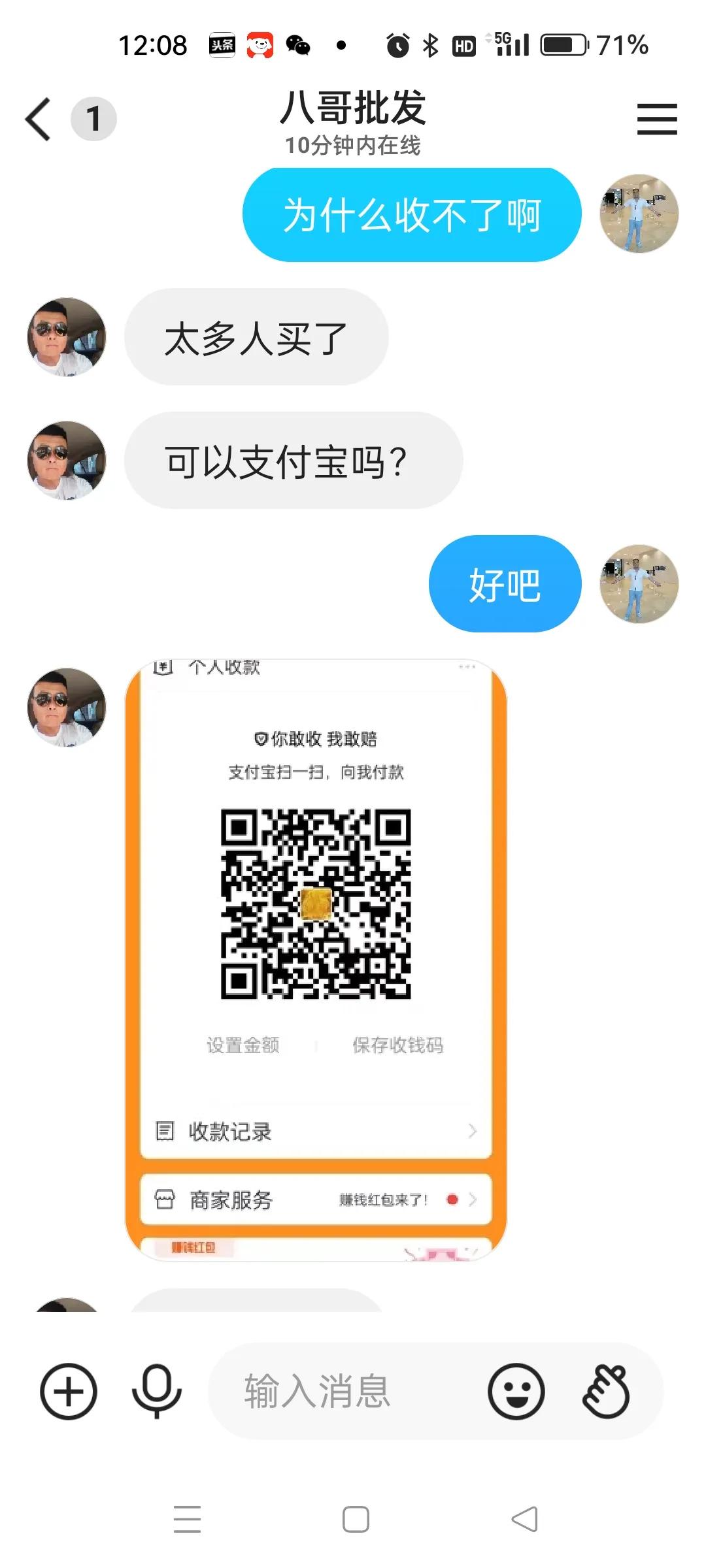
Task: Tap the battery indicator showing 71%
Action: pos(563,44)
